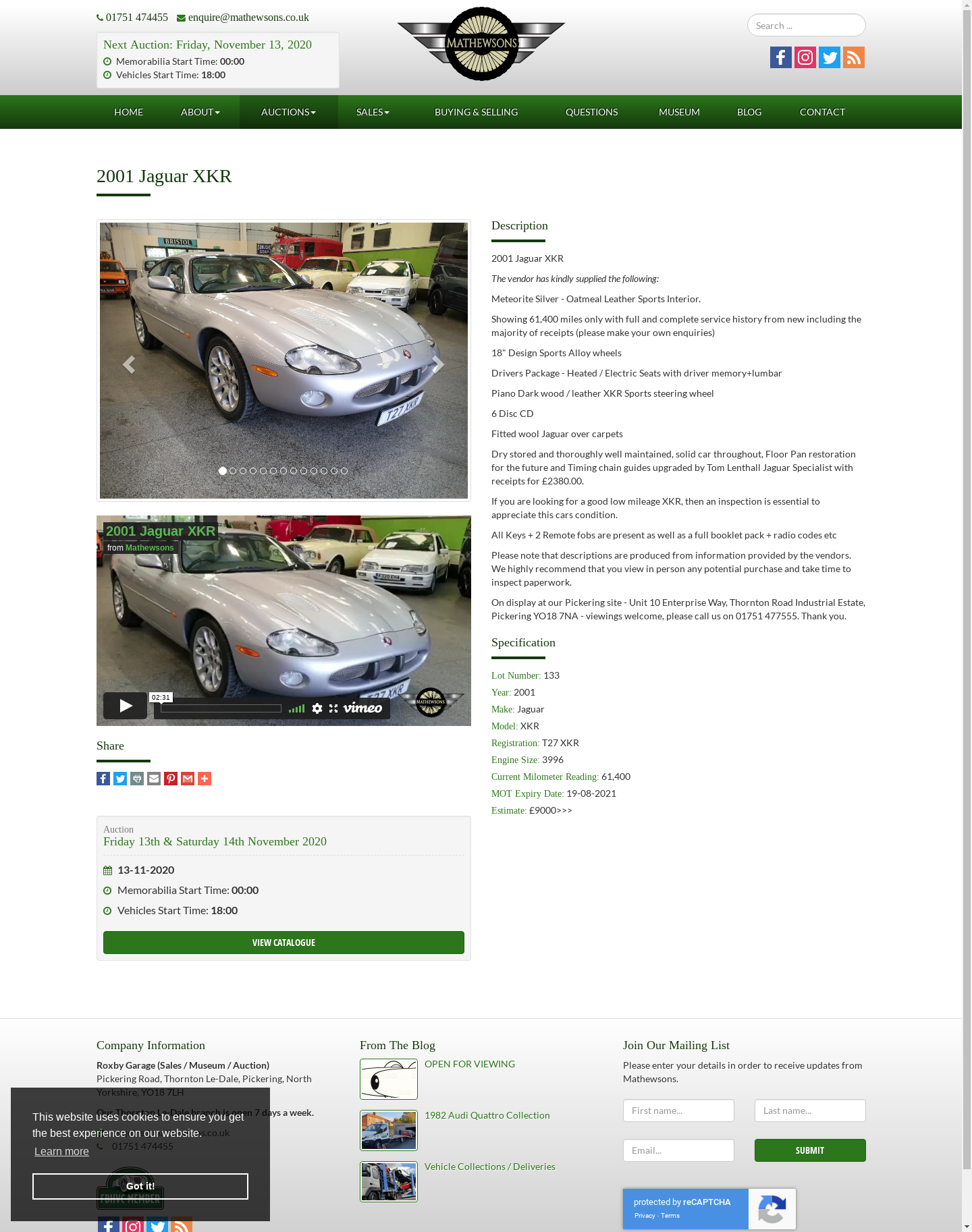Open the RSS feed icon in the header
The height and width of the screenshot is (1232, 972).
pos(854,57)
